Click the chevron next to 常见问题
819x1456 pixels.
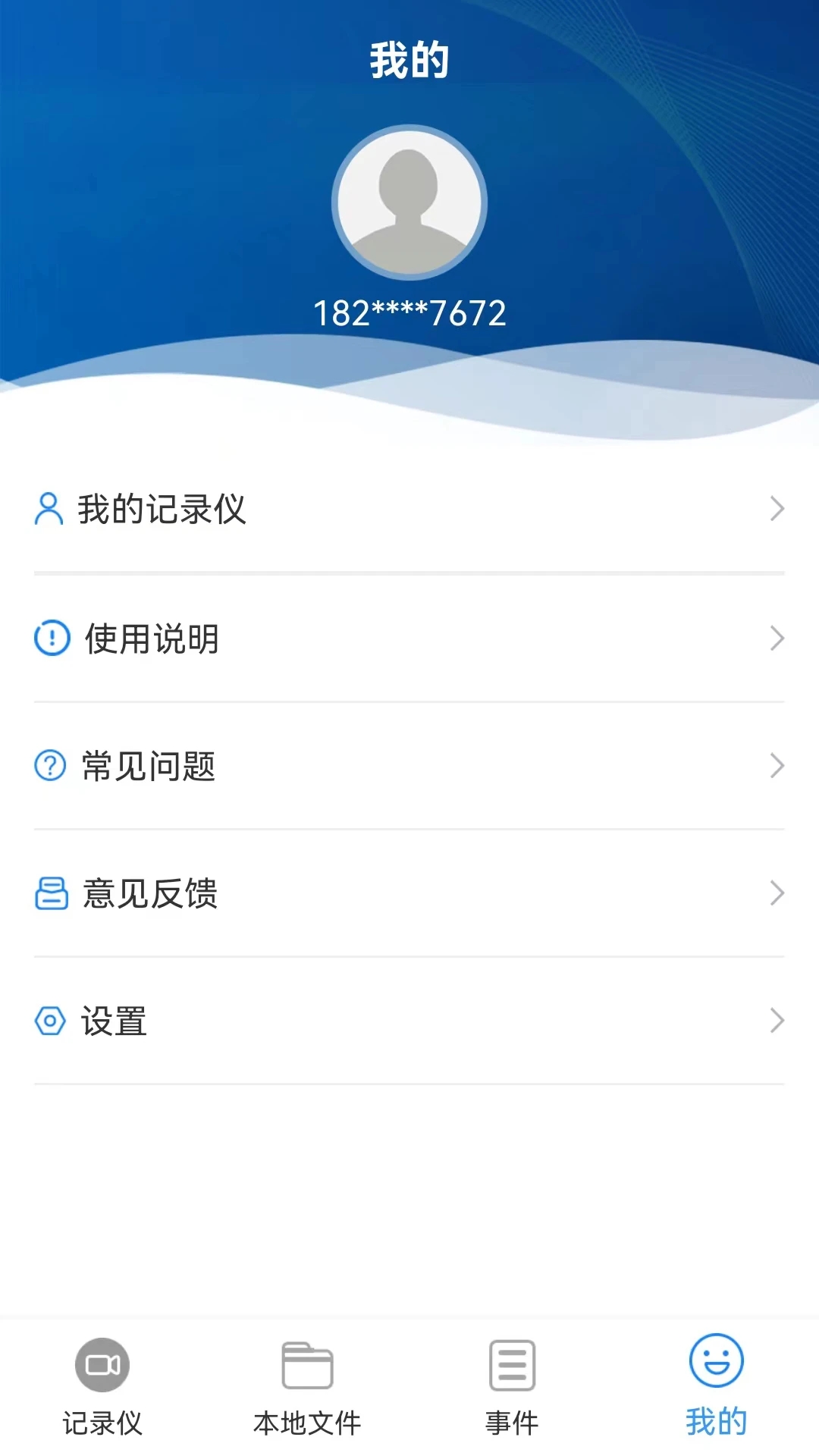click(777, 766)
